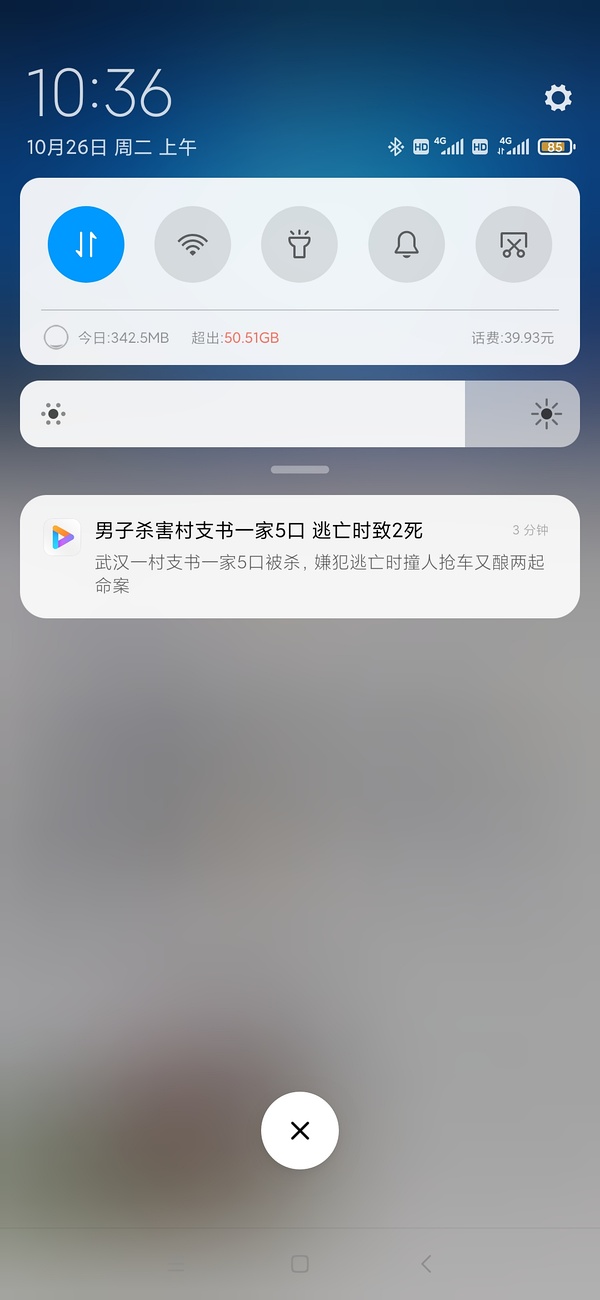Turn on the flashlight
Image resolution: width=600 pixels, height=1300 pixels.
coord(299,245)
